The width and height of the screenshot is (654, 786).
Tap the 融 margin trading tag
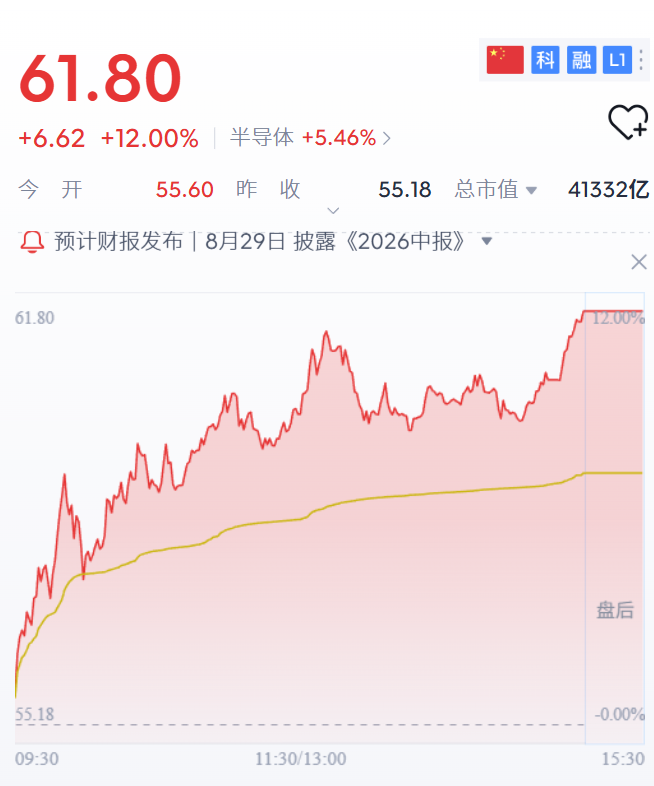point(581,60)
